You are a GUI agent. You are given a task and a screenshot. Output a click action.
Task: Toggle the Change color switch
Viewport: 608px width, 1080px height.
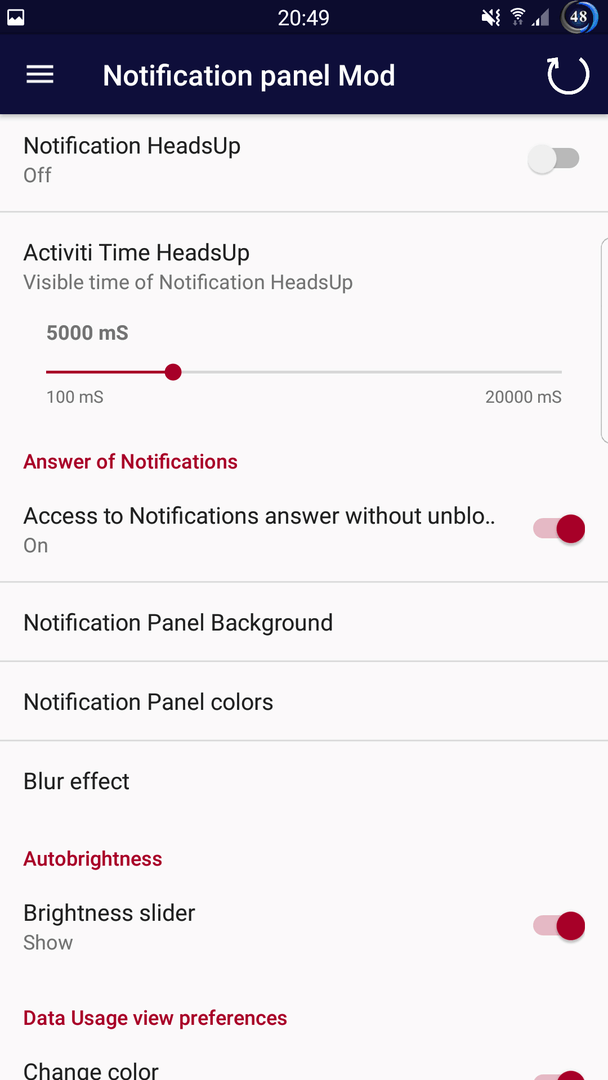click(x=558, y=1074)
